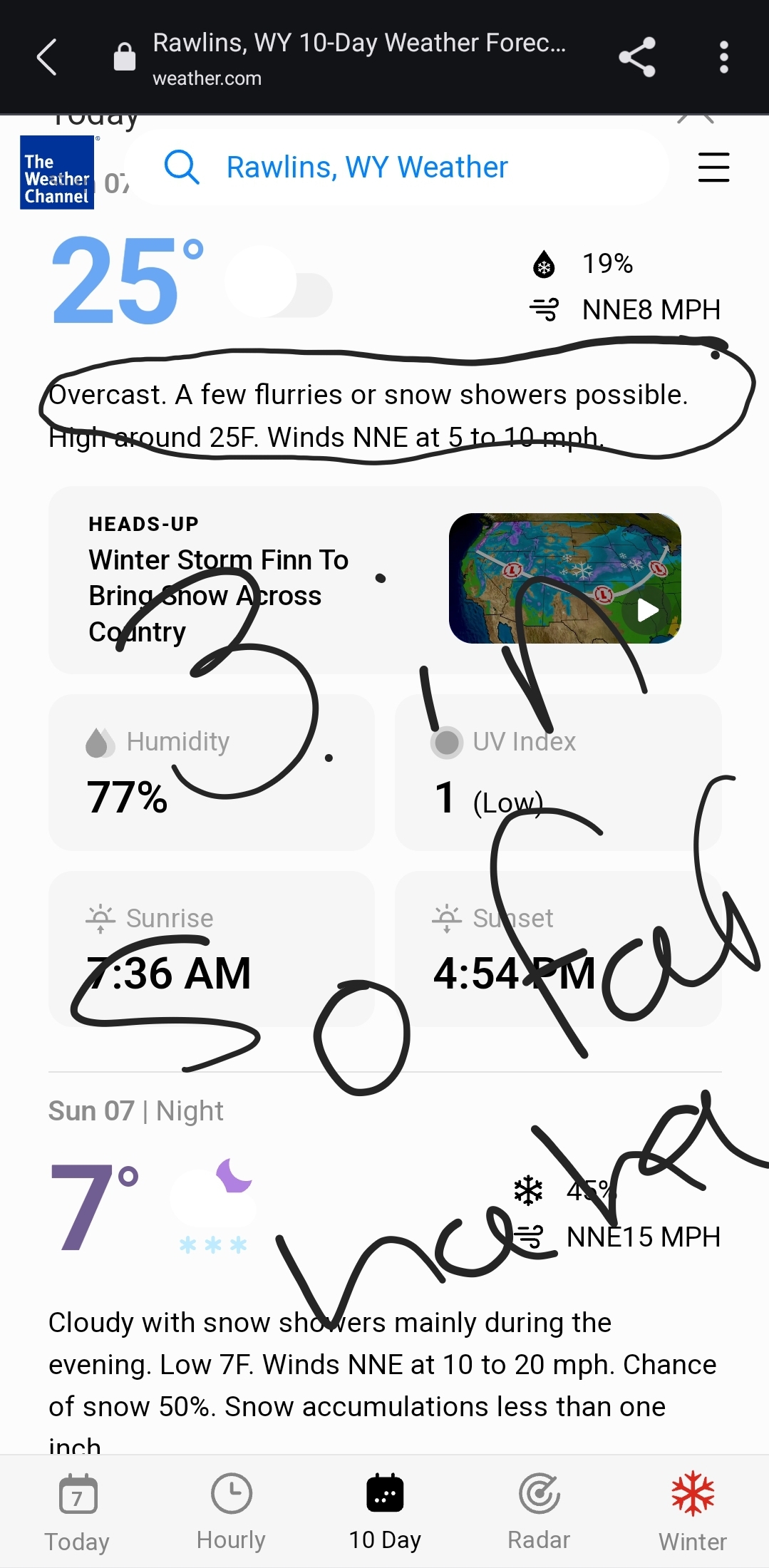This screenshot has height=1568, width=769.
Task: Share this weather forecast page
Action: [636, 58]
